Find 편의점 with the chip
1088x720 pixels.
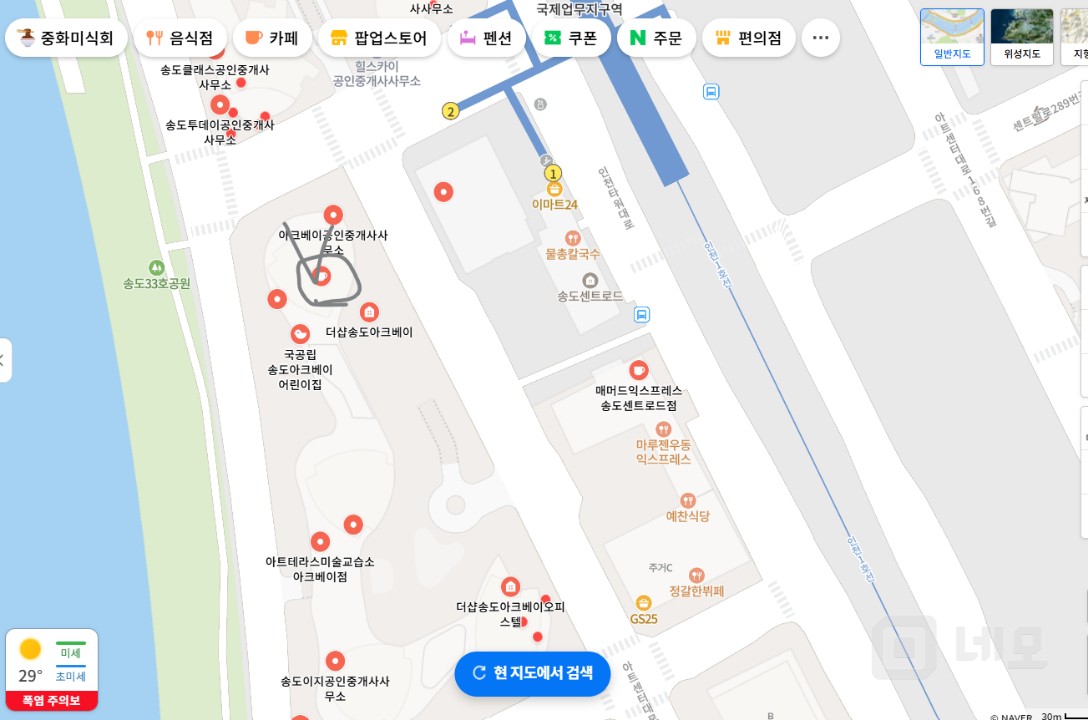[749, 39]
